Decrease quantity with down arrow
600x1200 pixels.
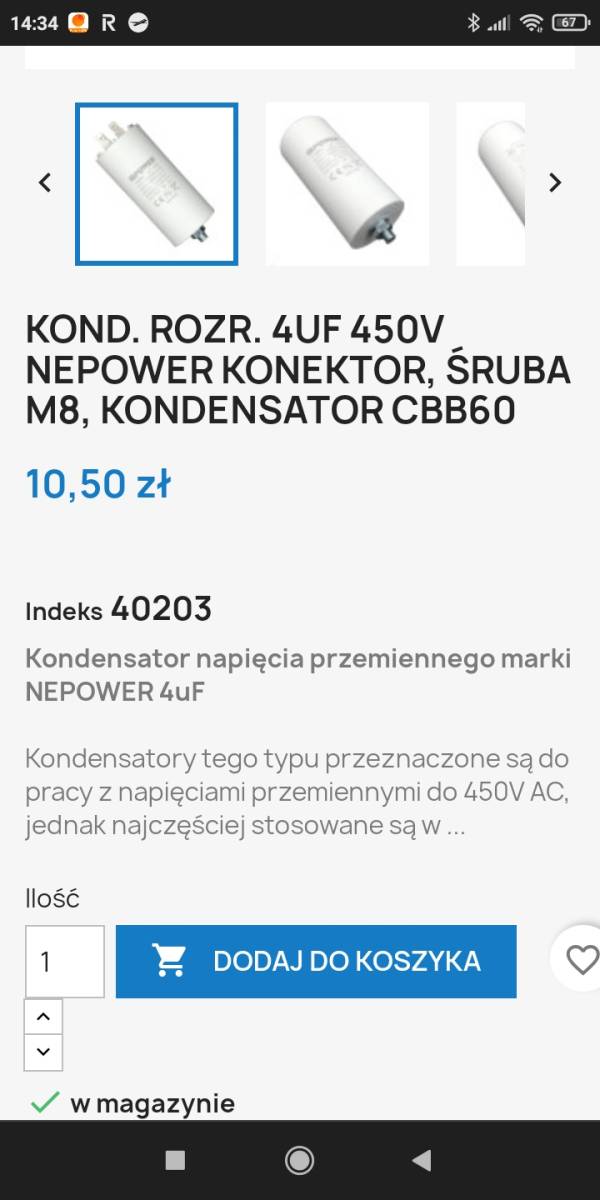coord(43,1053)
